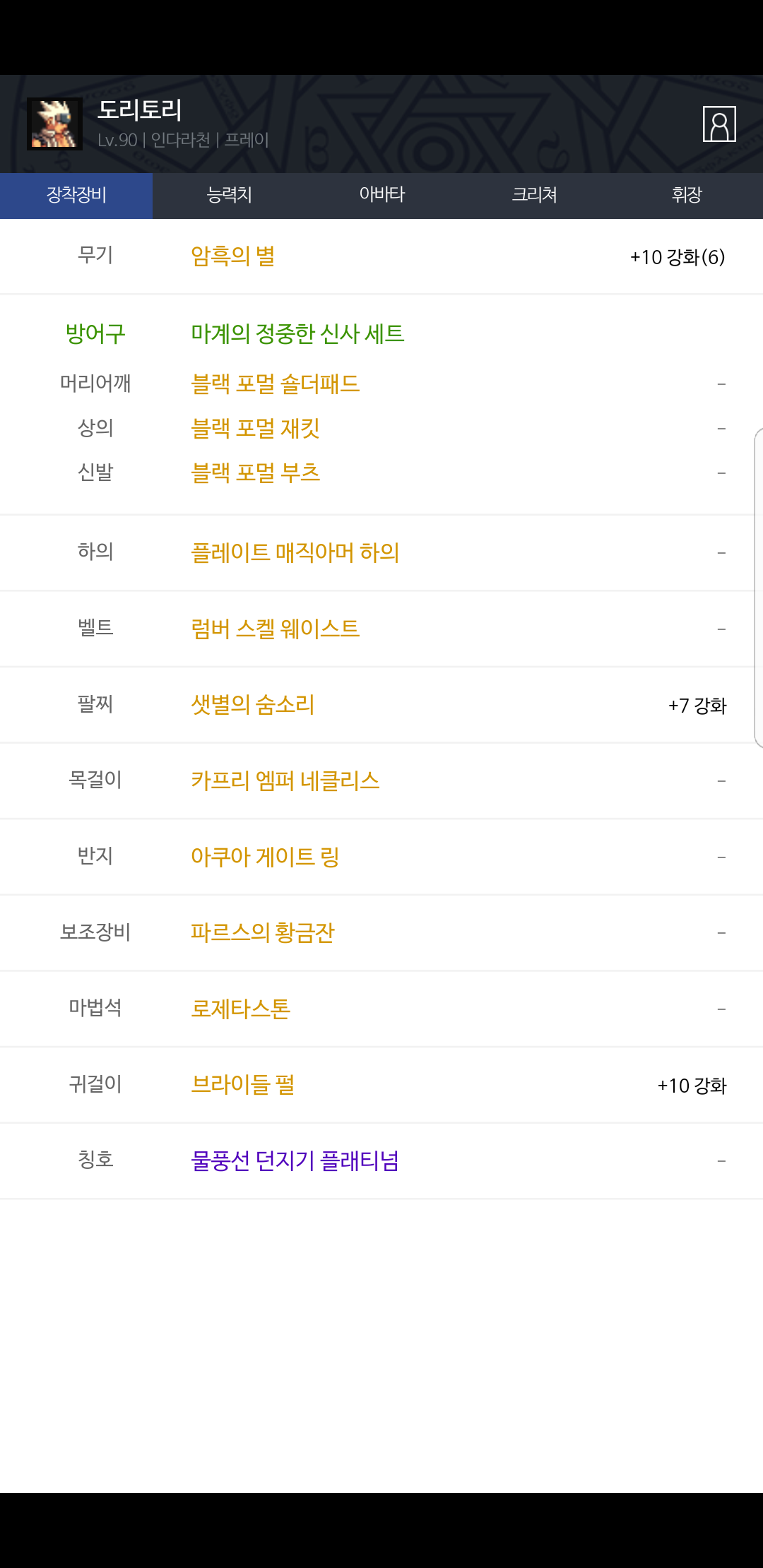Select the 장착장비 tab
The image size is (763, 1568).
click(76, 196)
